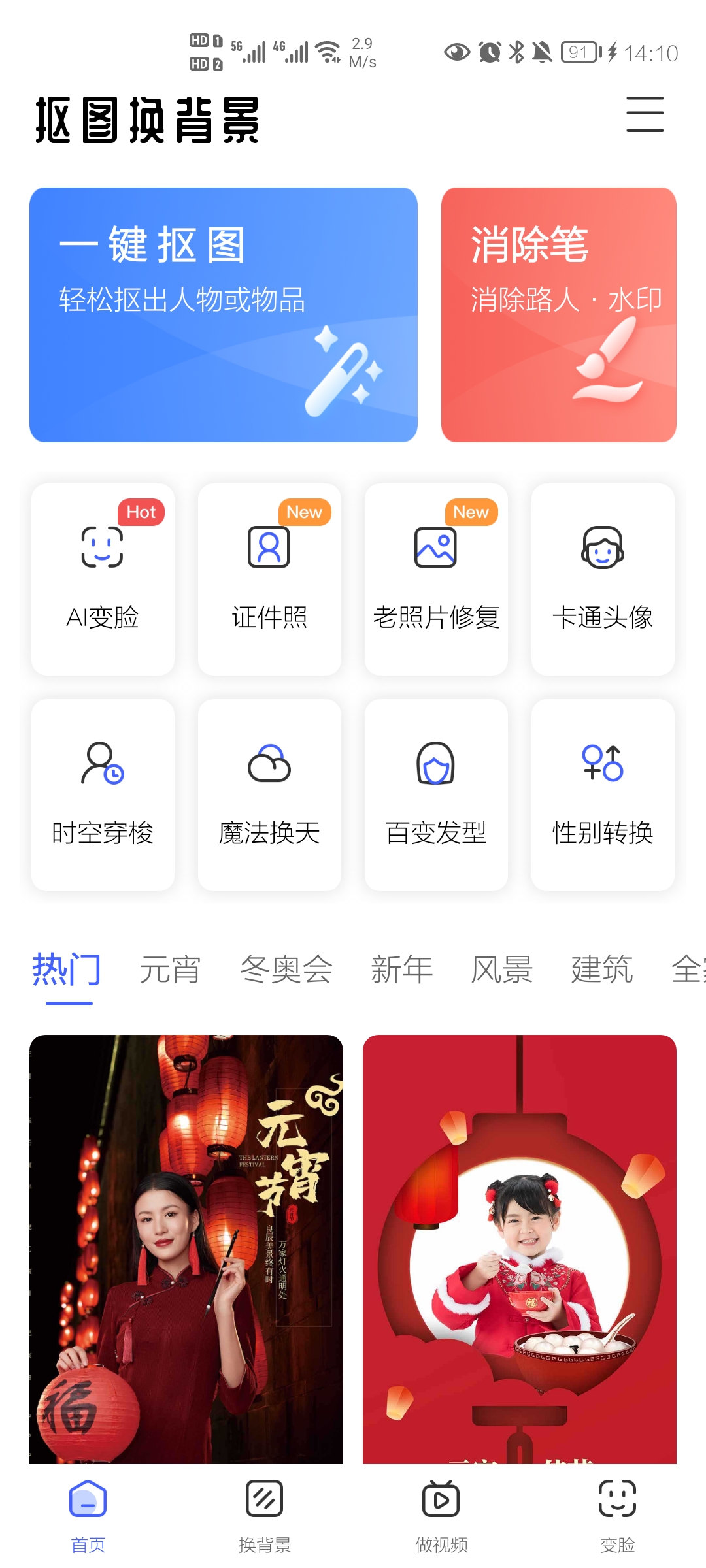
Task: Switch to 风景 category tab
Action: (x=502, y=969)
